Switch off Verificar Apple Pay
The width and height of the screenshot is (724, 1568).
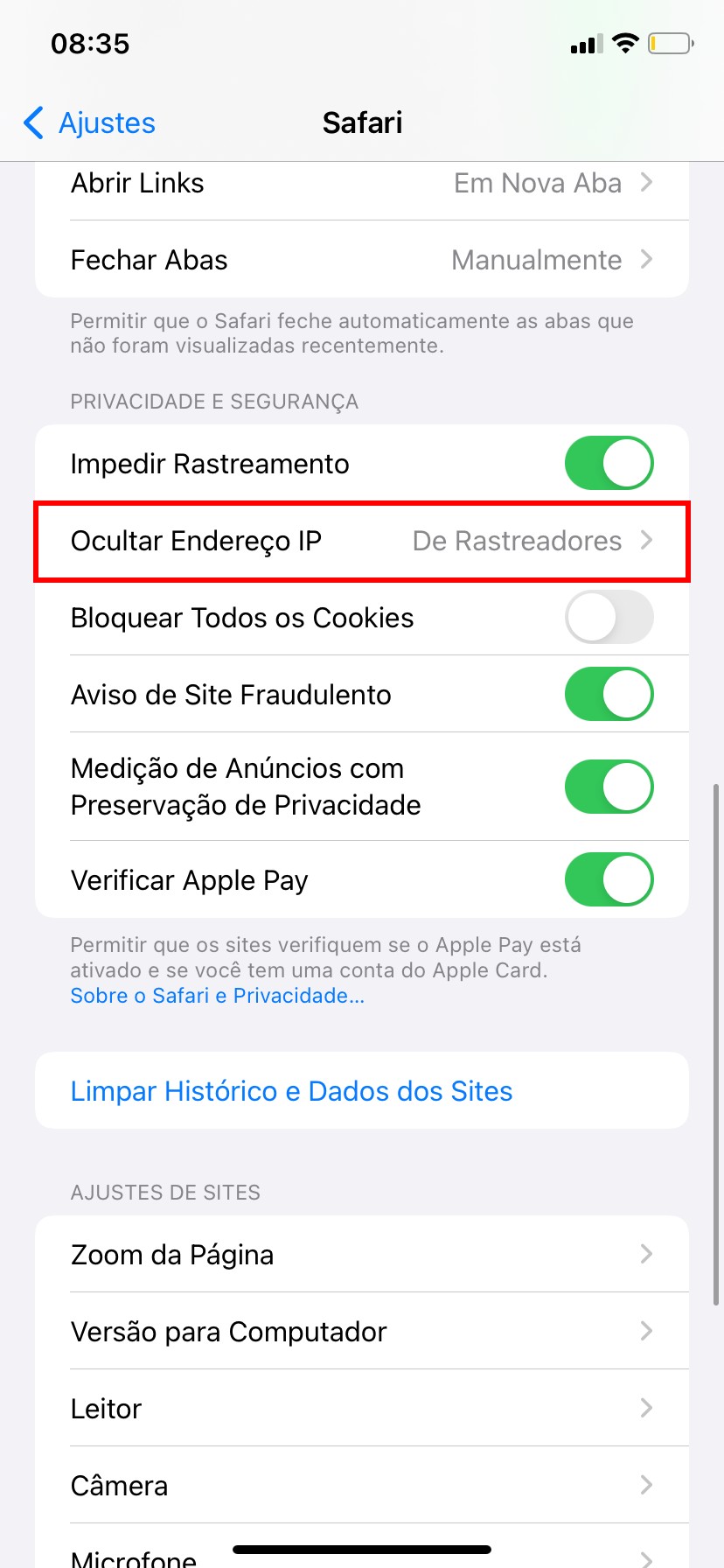[609, 880]
